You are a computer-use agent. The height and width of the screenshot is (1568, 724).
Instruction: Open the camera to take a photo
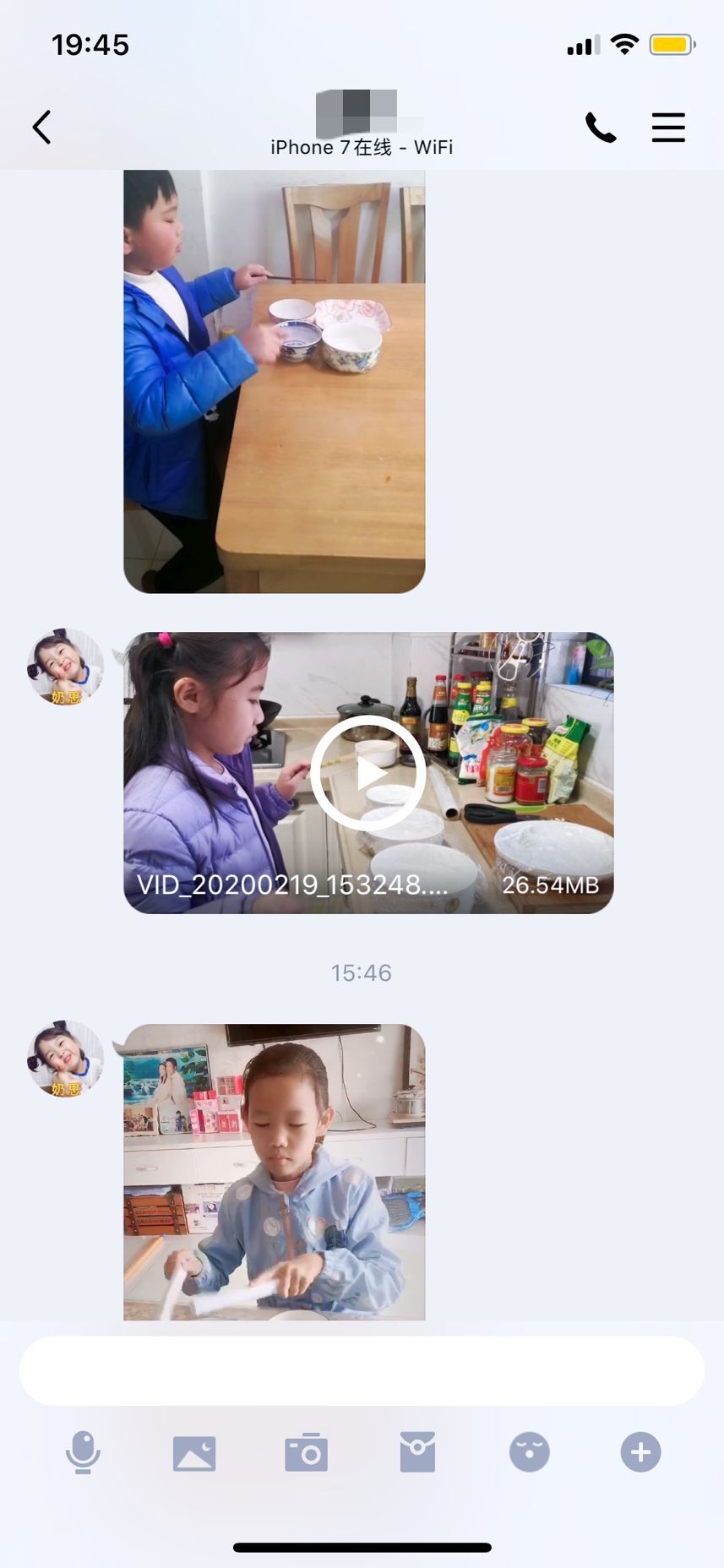(306, 1452)
